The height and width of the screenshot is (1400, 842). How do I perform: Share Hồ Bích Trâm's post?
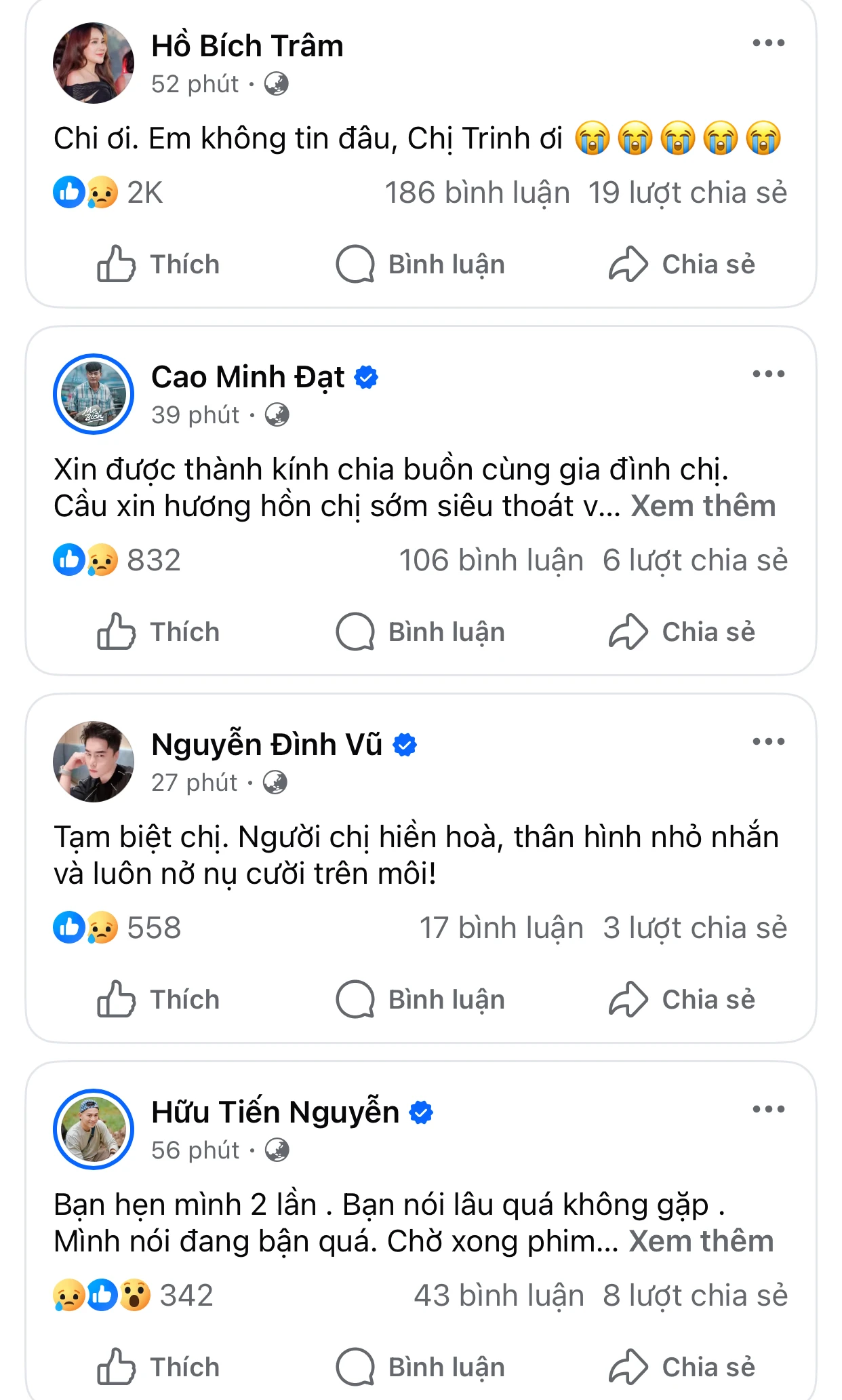point(681,265)
